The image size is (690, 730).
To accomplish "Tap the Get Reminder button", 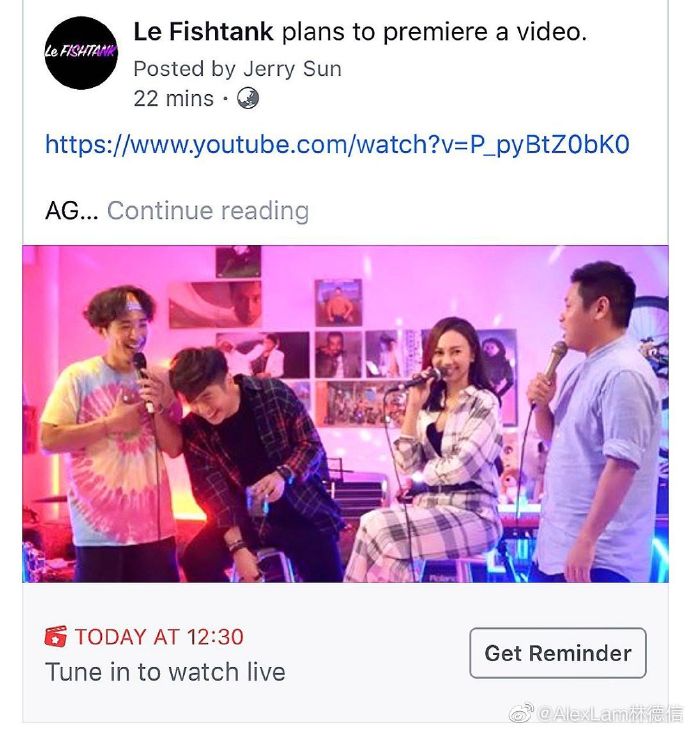I will tap(558, 653).
